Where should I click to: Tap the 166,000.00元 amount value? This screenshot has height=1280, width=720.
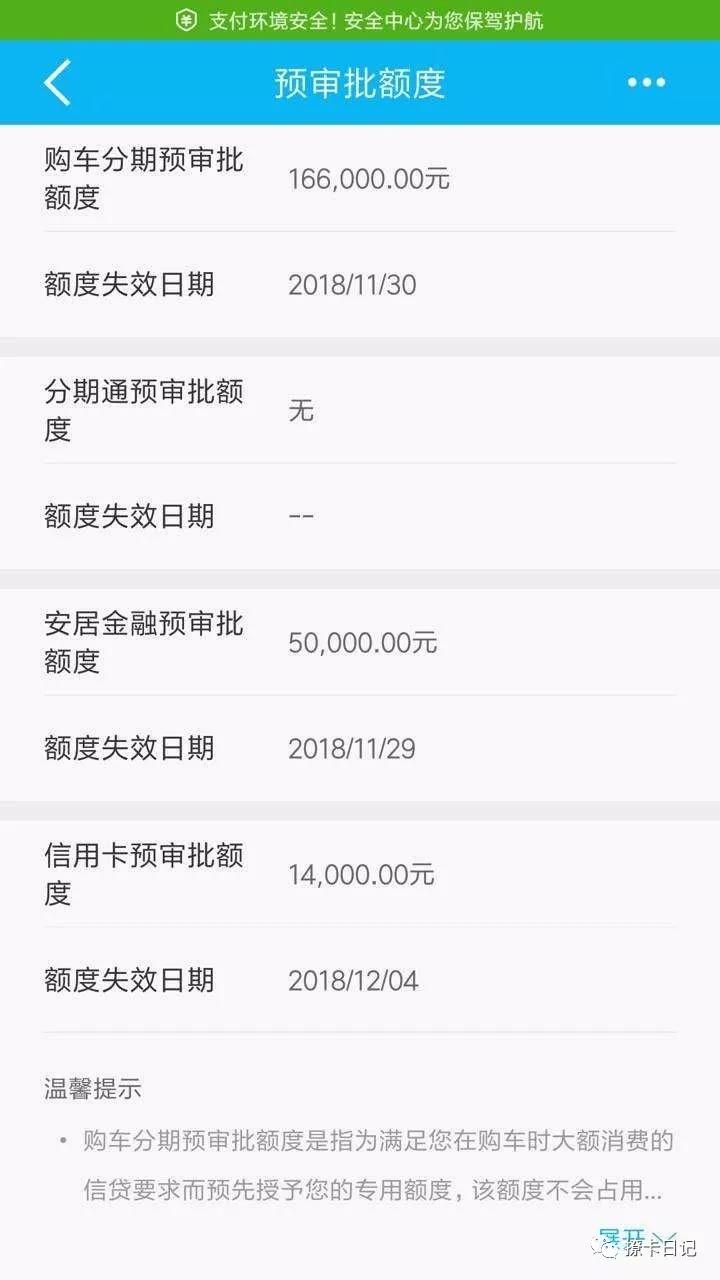click(370, 178)
